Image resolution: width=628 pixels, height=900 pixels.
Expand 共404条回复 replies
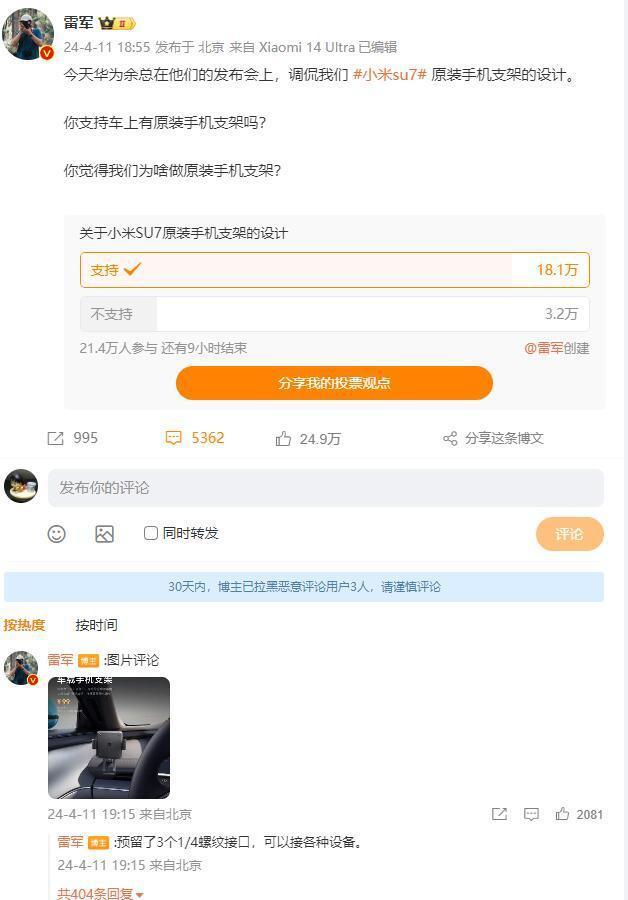(x=100, y=893)
